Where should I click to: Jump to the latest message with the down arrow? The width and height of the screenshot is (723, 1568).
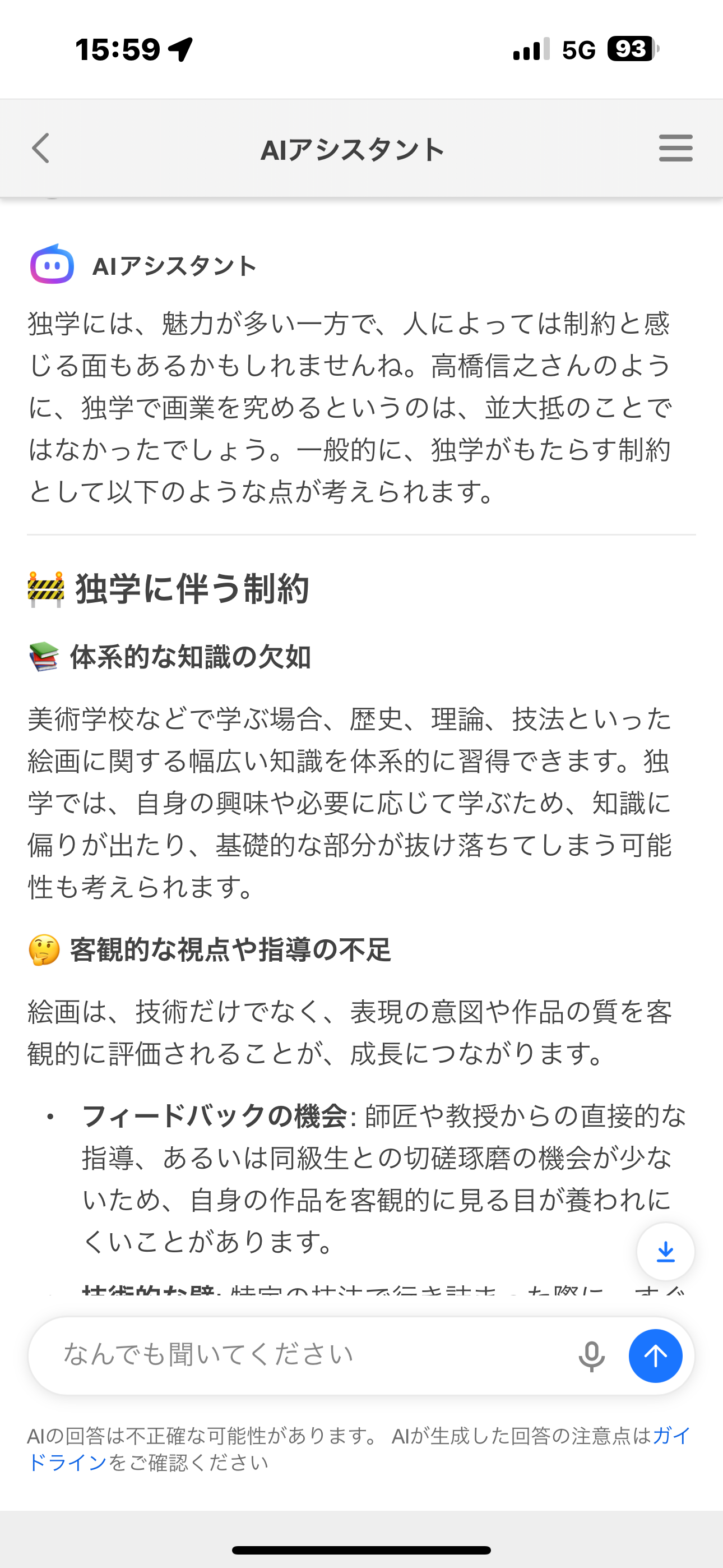coord(665,1252)
